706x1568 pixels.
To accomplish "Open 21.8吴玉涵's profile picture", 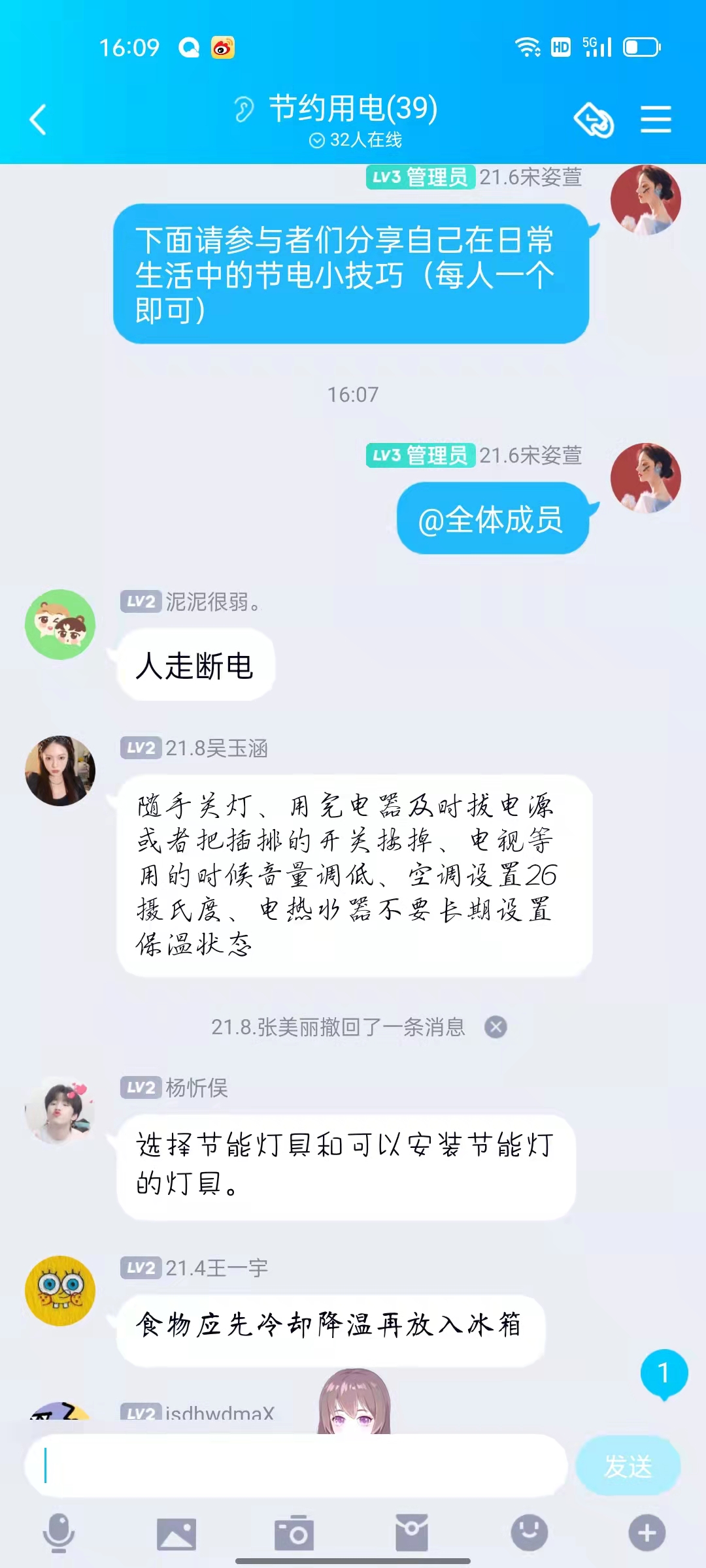I will click(x=60, y=771).
